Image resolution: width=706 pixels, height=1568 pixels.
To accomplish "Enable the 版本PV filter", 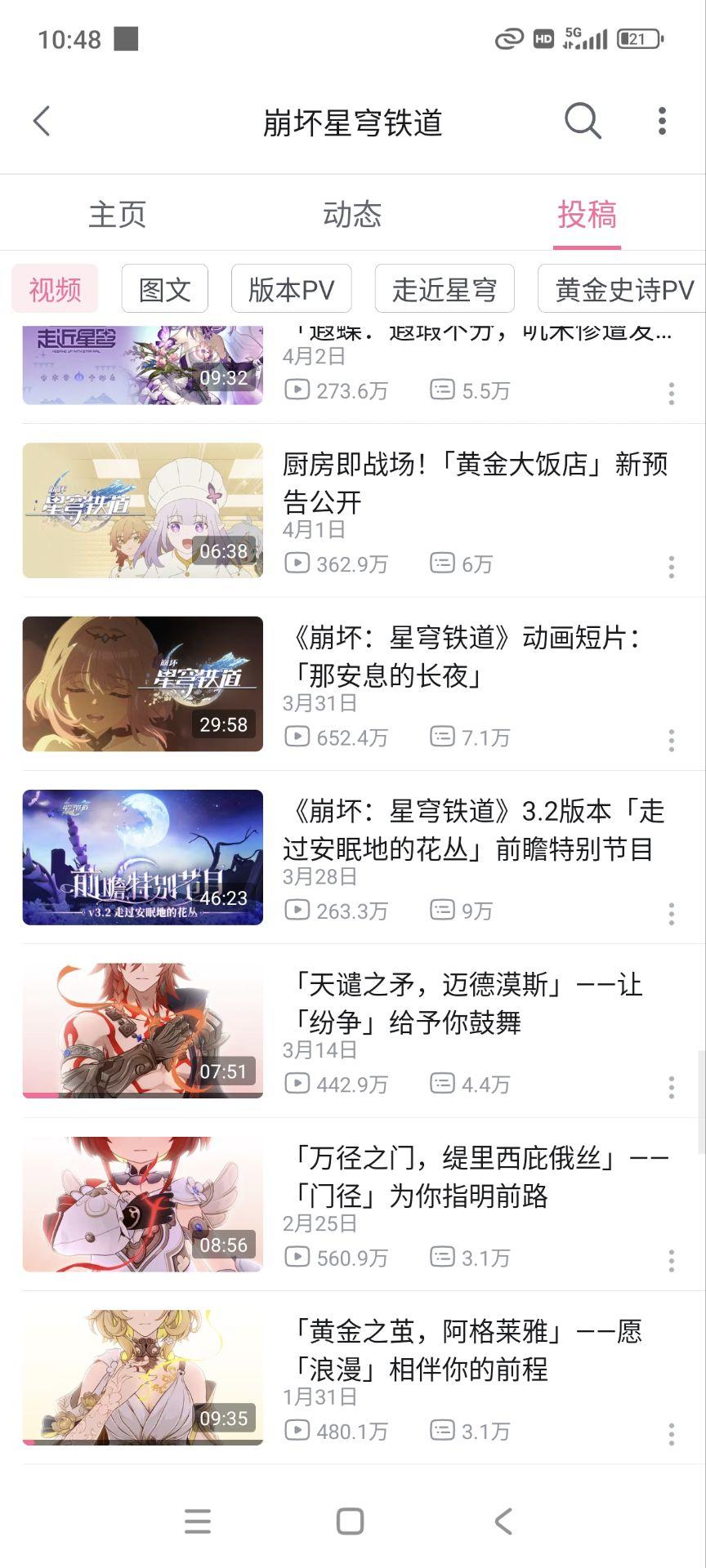I will click(x=291, y=289).
